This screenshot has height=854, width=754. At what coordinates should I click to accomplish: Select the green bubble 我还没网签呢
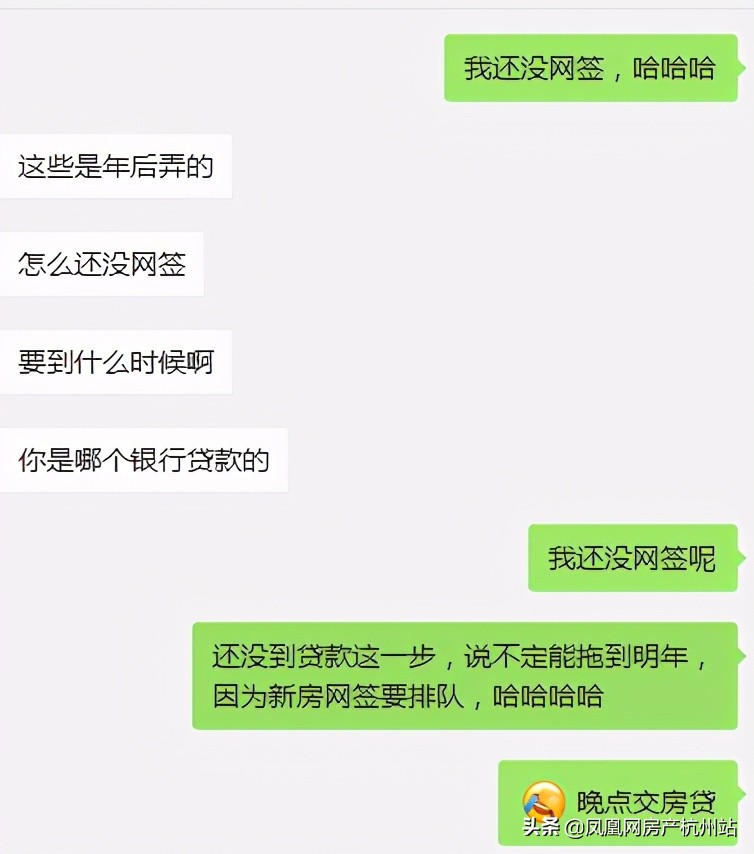(x=632, y=559)
